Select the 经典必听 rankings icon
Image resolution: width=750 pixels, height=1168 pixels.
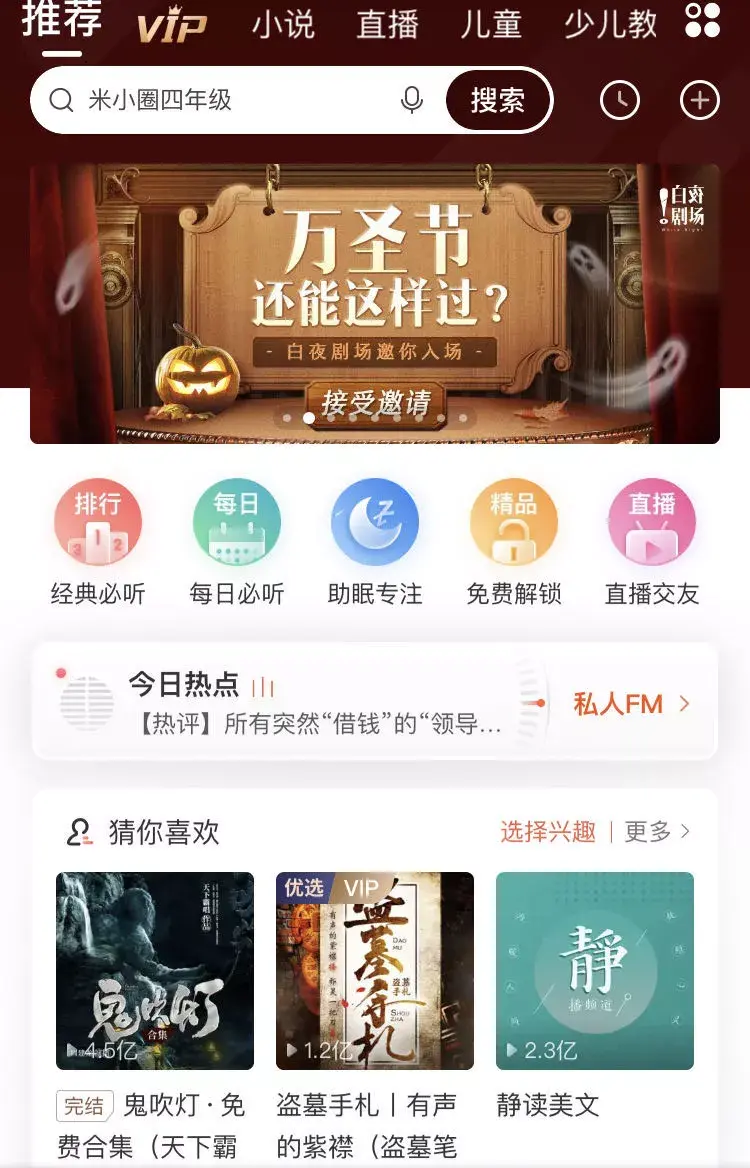[98, 521]
